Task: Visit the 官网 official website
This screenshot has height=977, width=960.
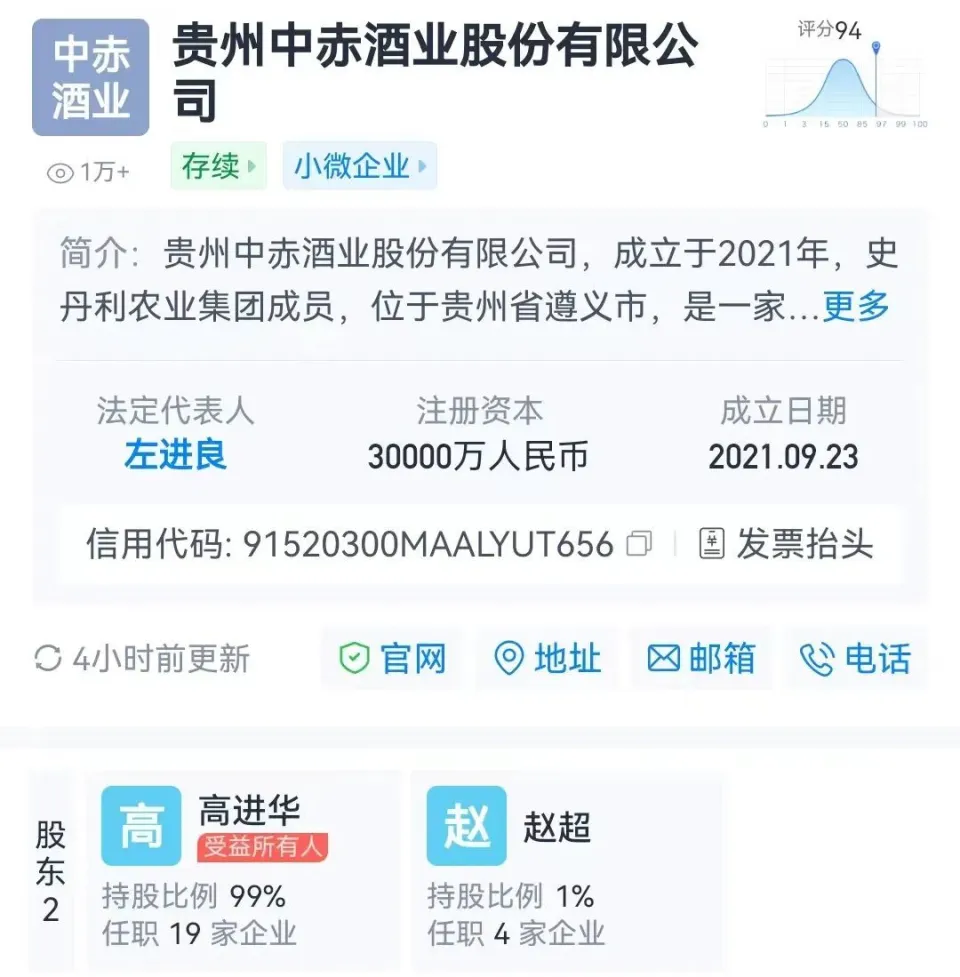Action: coord(393,659)
